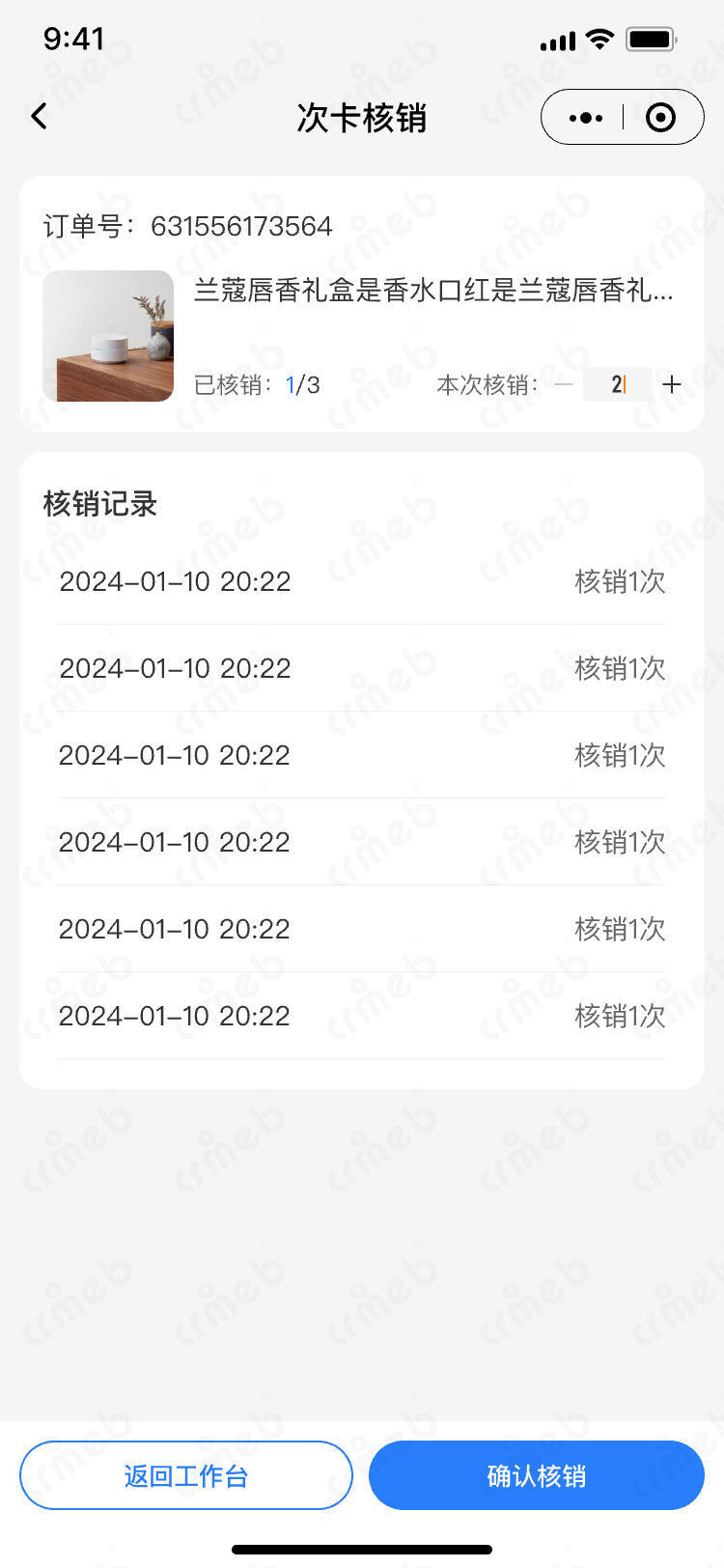724x1568 pixels.
Task: Confirm with the 确认核销 button
Action: (537, 1475)
